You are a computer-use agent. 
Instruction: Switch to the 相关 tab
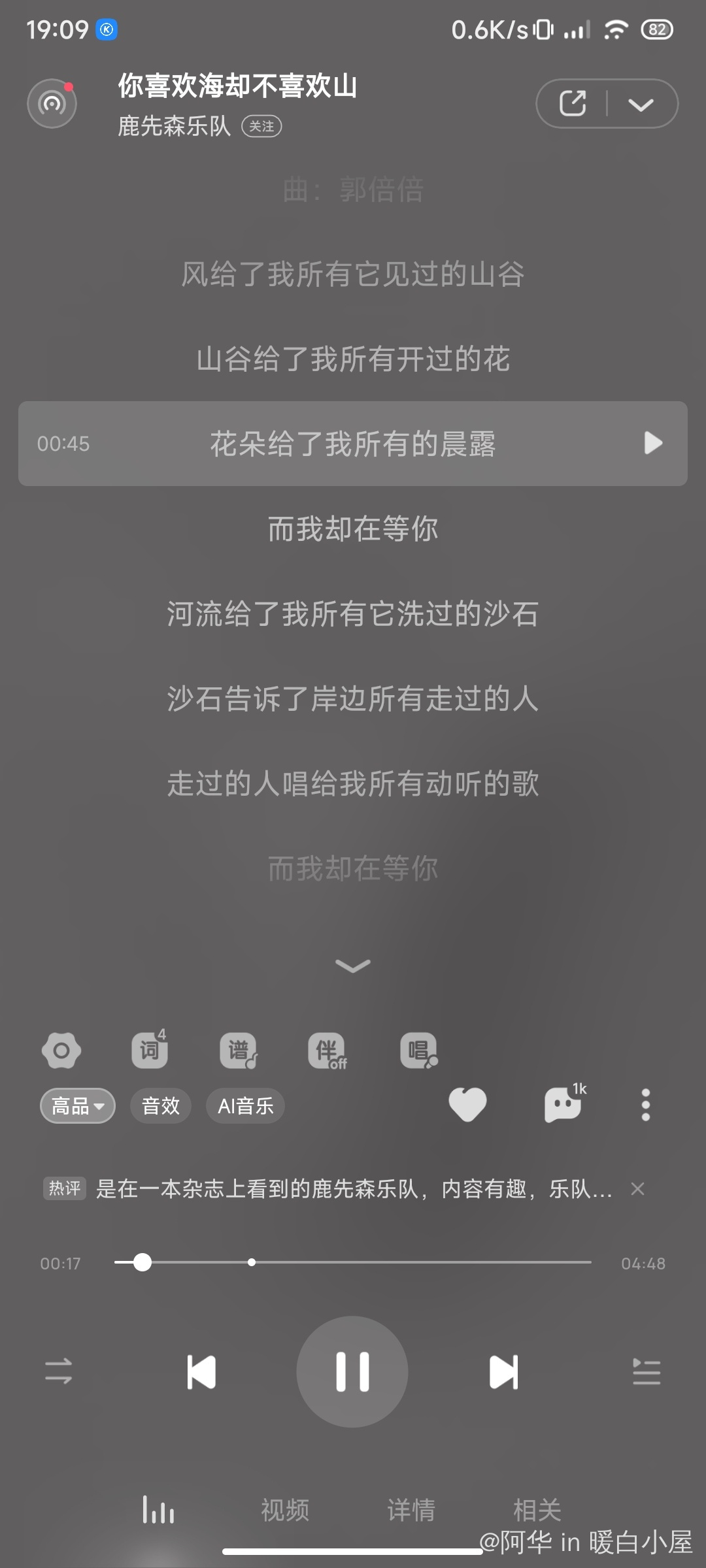point(537,1510)
